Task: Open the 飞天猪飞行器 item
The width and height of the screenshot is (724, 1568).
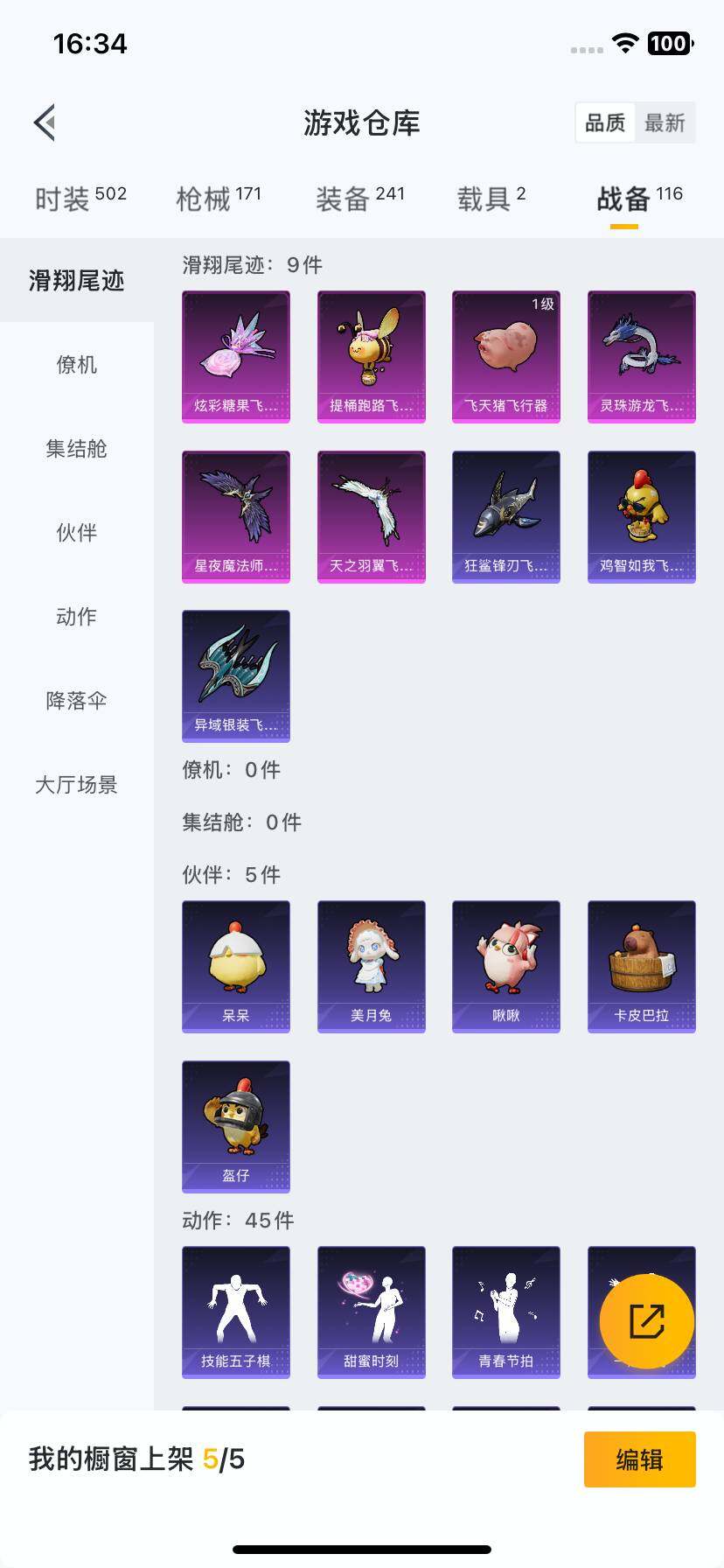Action: point(505,356)
